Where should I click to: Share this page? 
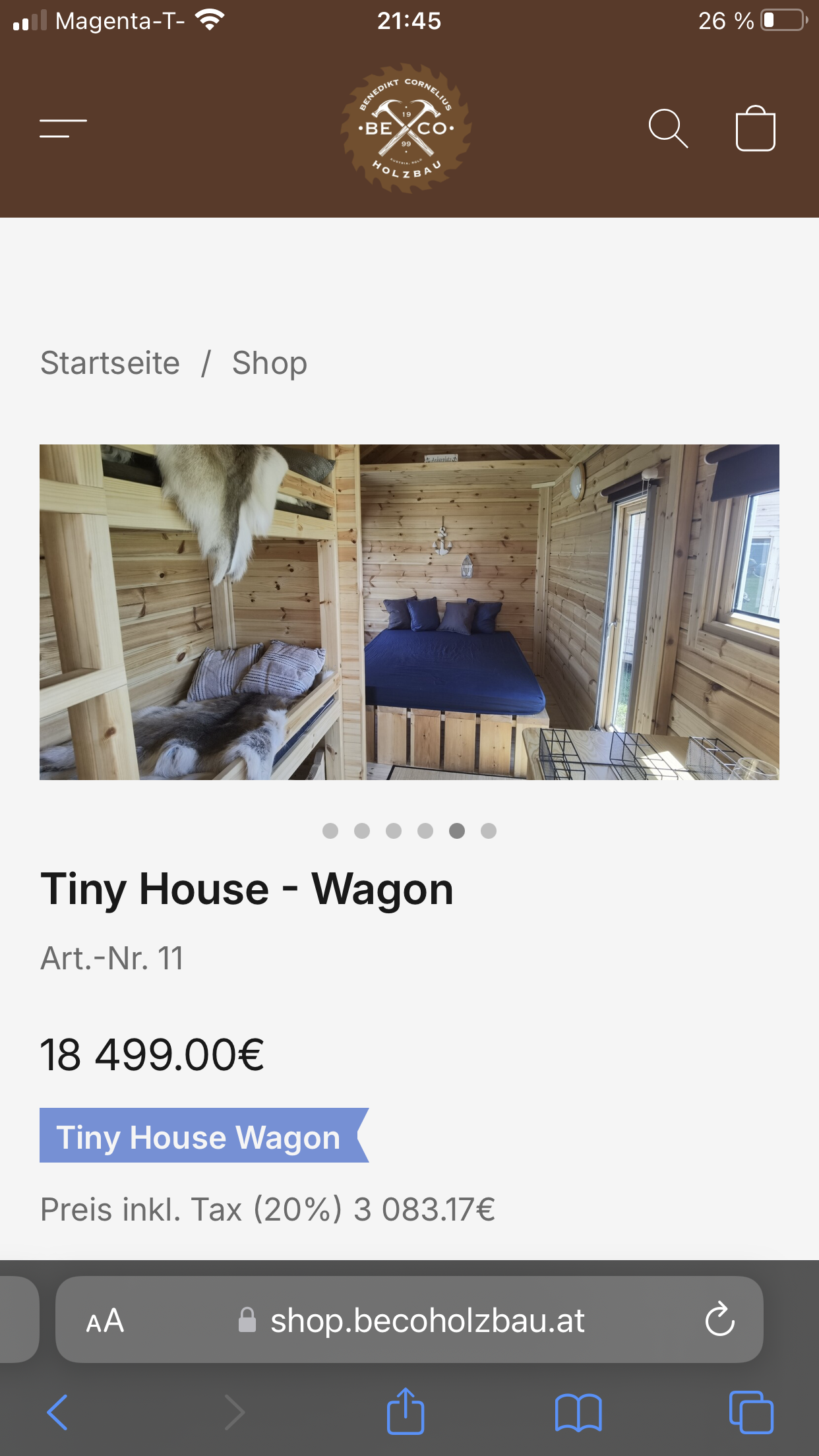[x=405, y=1411]
